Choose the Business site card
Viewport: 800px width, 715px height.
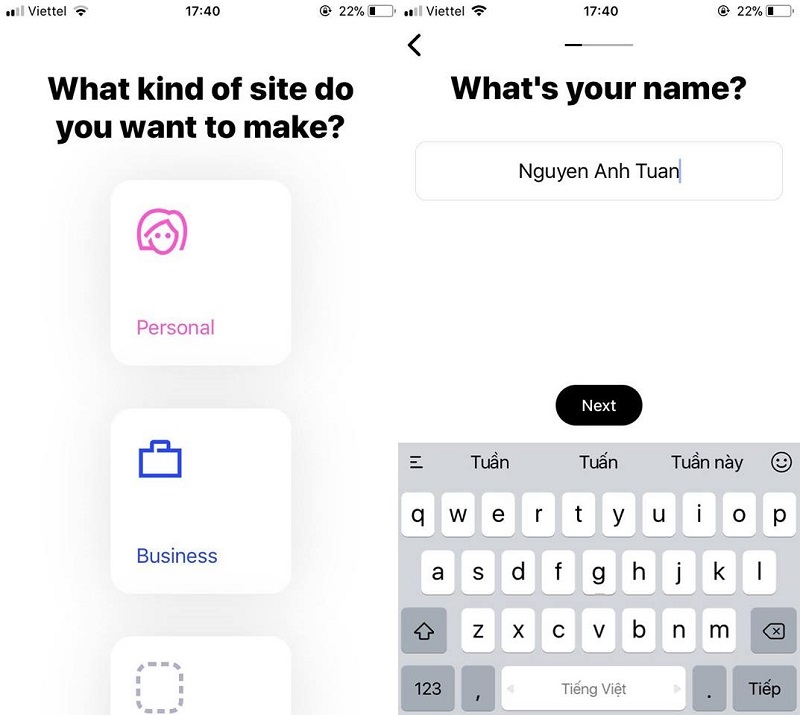pyautogui.click(x=200, y=501)
